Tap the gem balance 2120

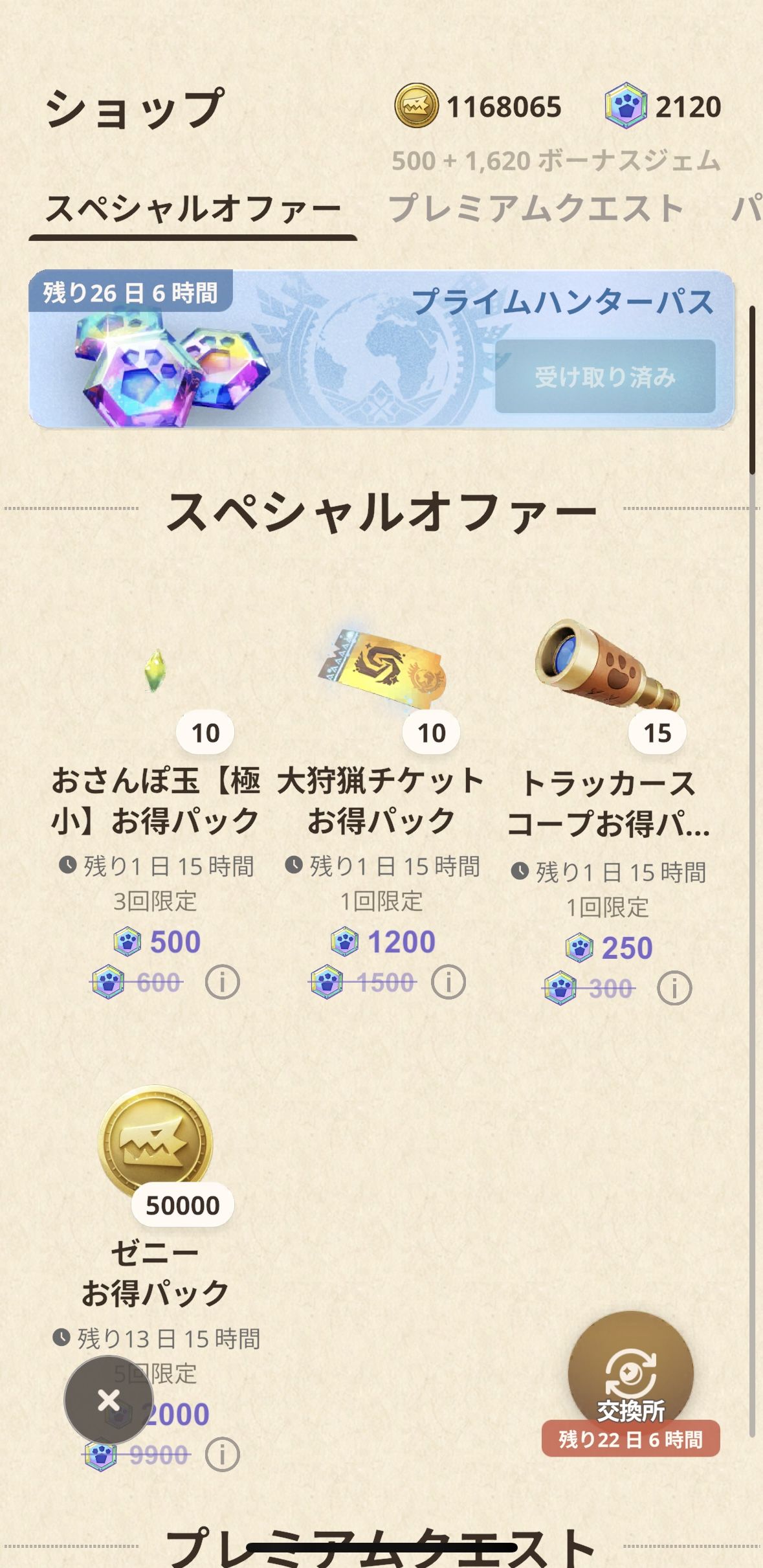tap(663, 106)
